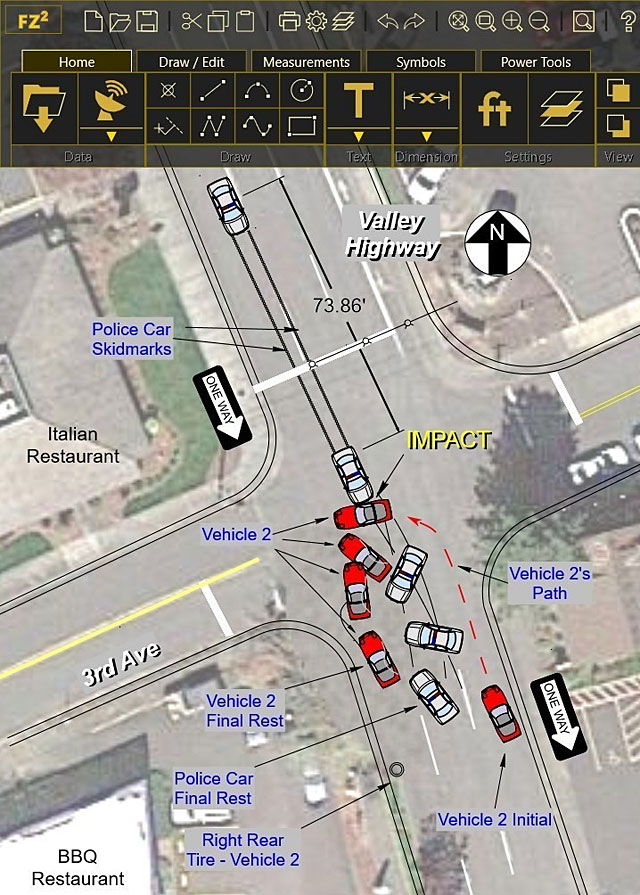This screenshot has width=640, height=895.
Task: Select the Text tool
Action: (x=359, y=103)
